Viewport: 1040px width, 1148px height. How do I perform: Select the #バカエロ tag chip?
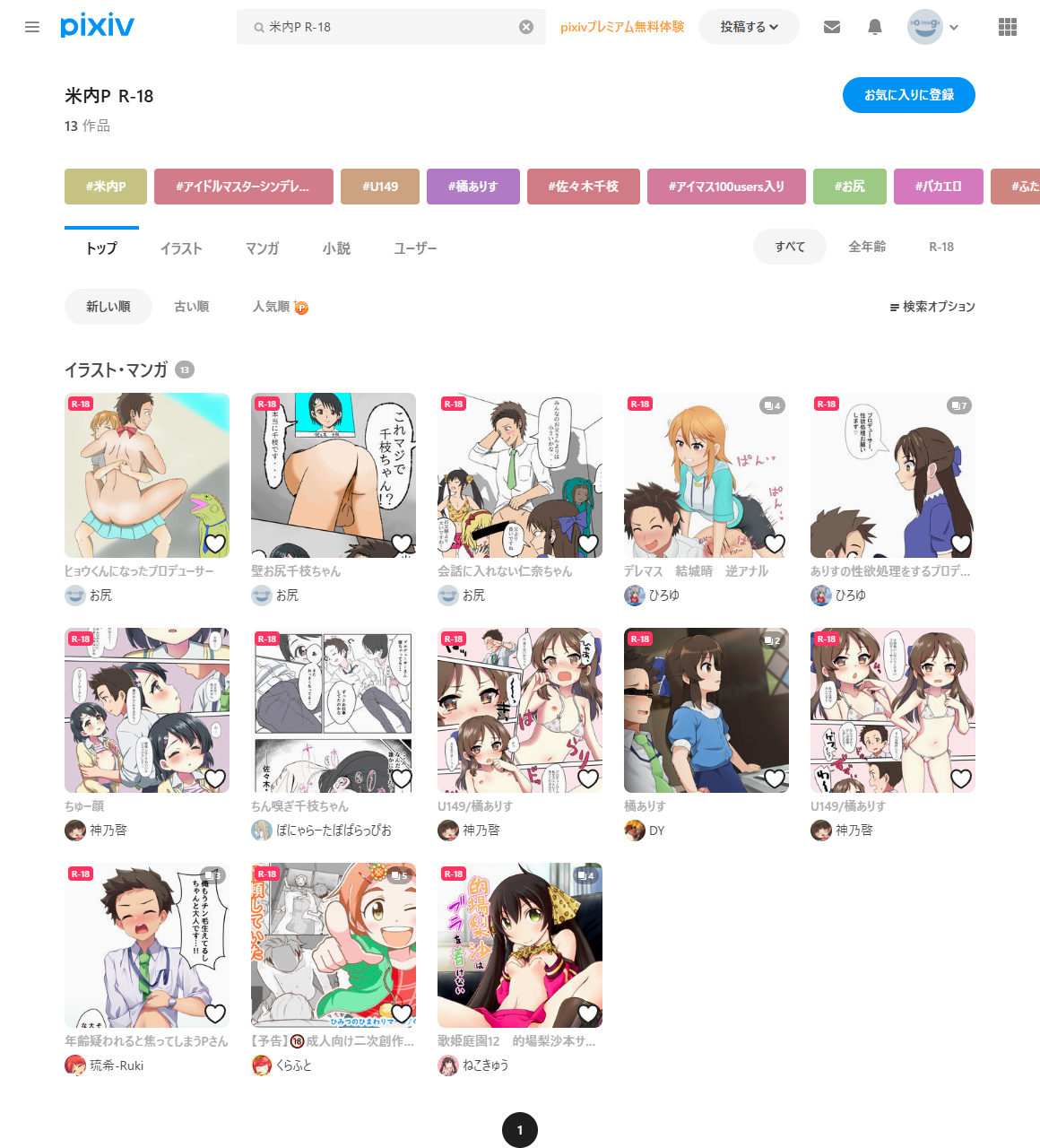(938, 187)
